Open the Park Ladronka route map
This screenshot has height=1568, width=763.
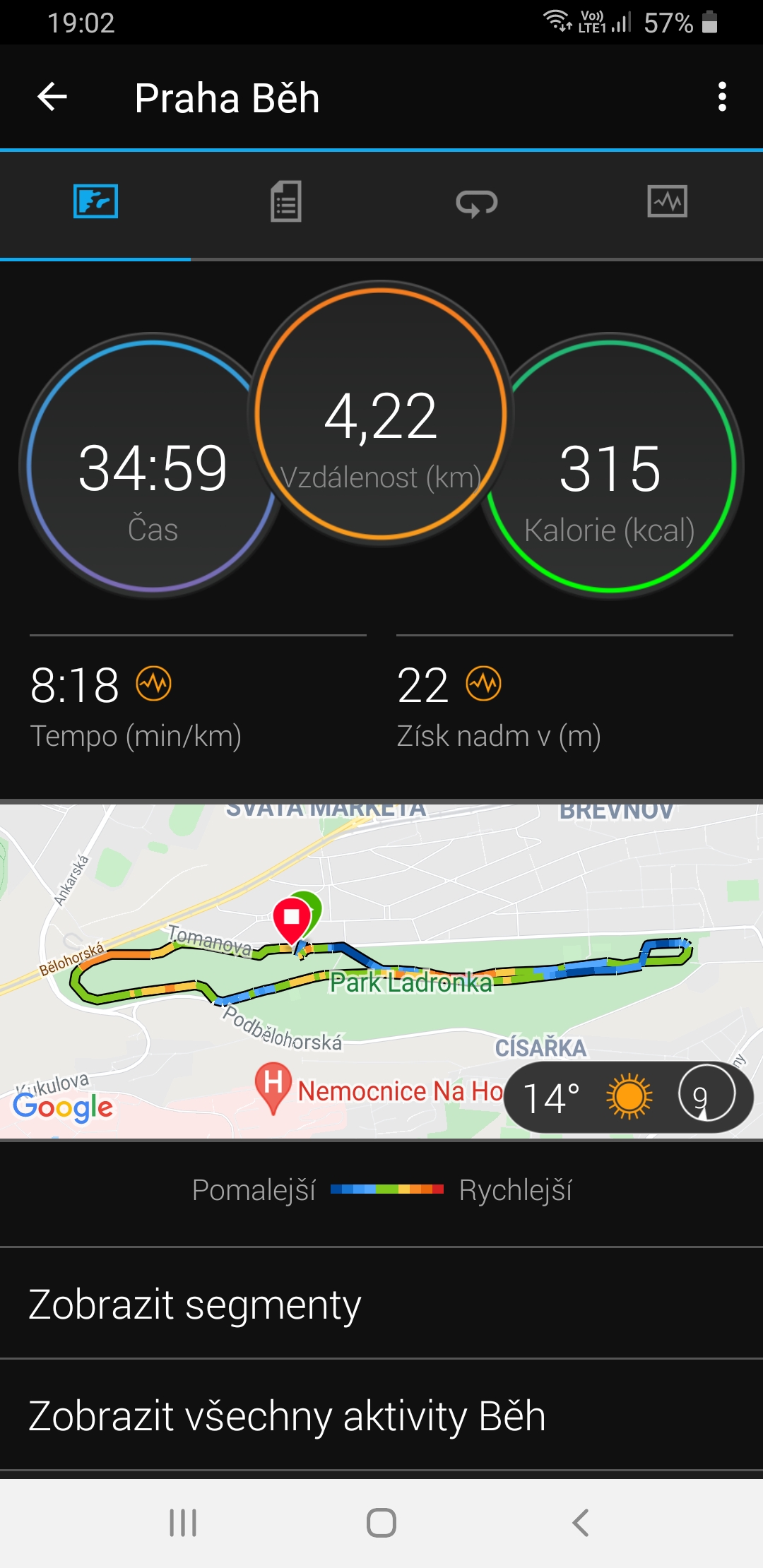[x=381, y=970]
